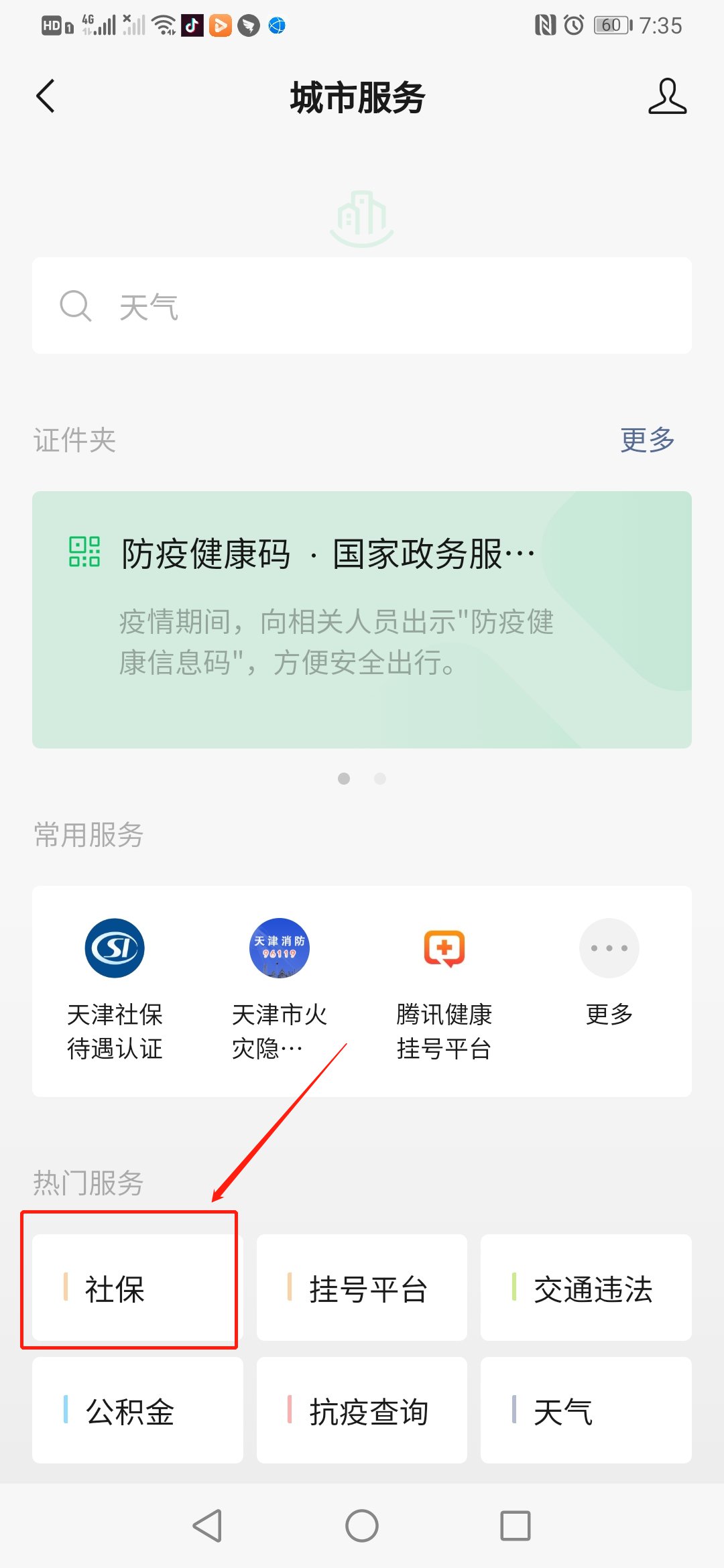The image size is (724, 1568).
Task: Open 天气 tile in 热门服务
Action: [586, 1411]
